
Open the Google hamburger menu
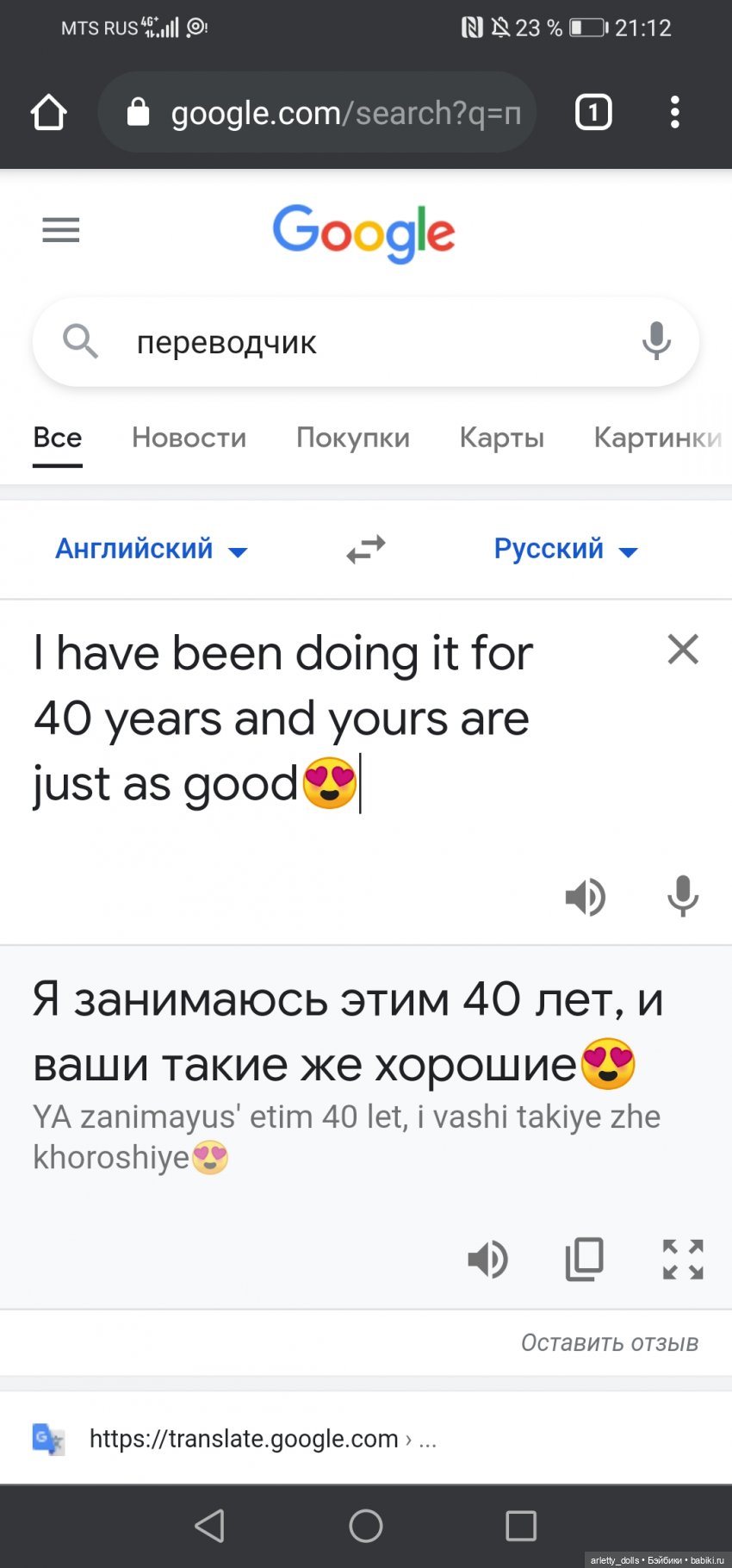(60, 230)
